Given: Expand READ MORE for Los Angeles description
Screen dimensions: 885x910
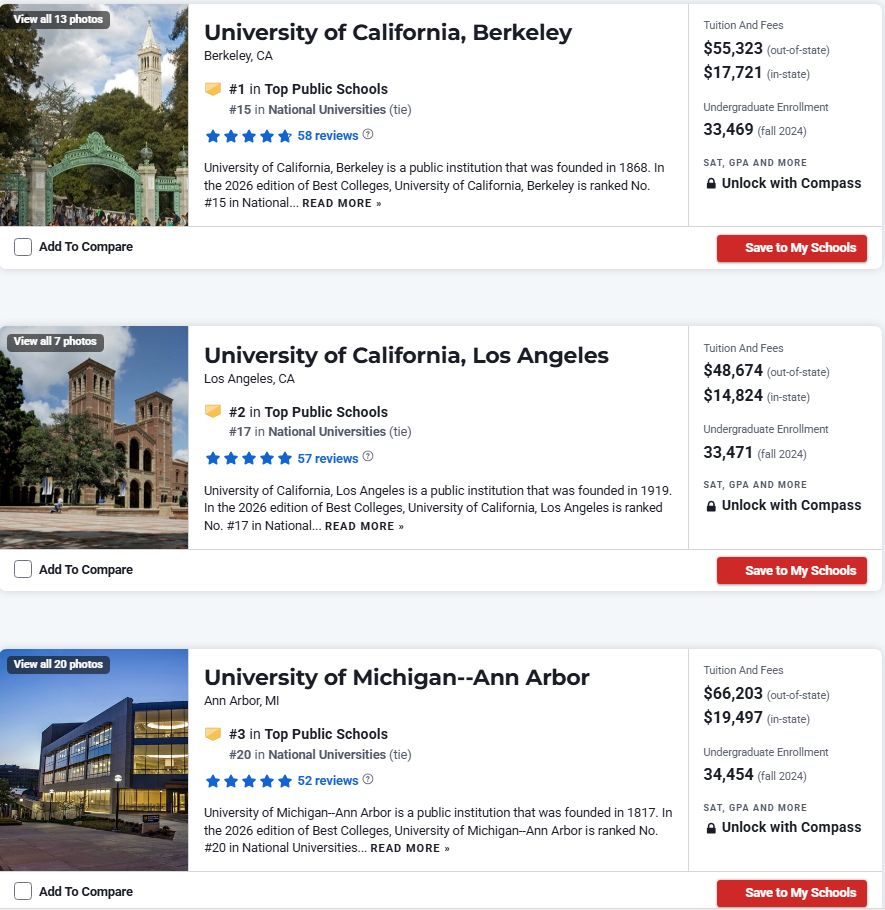Looking at the screenshot, I should coord(364,526).
